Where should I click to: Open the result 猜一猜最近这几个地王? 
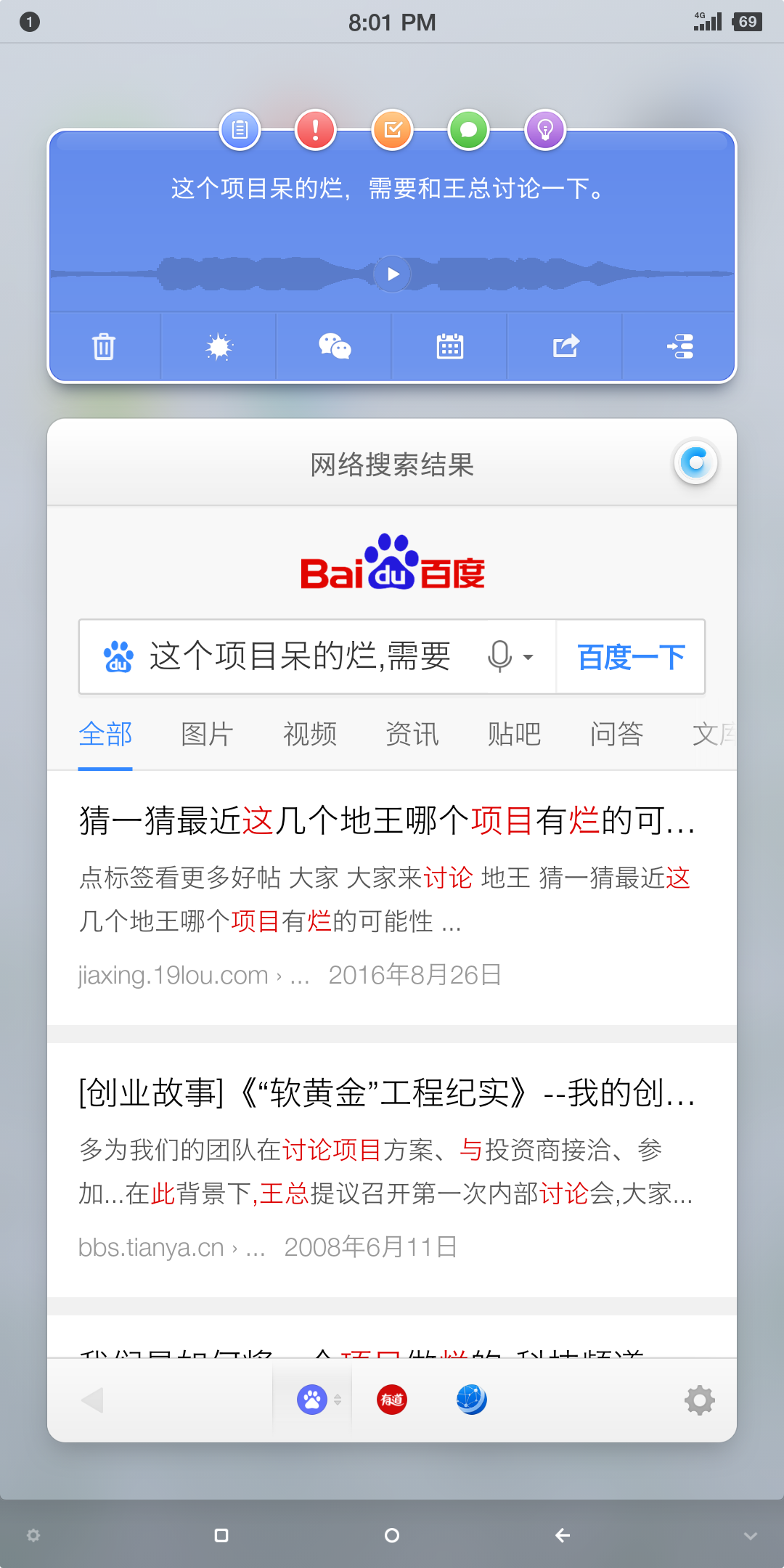pyautogui.click(x=387, y=821)
